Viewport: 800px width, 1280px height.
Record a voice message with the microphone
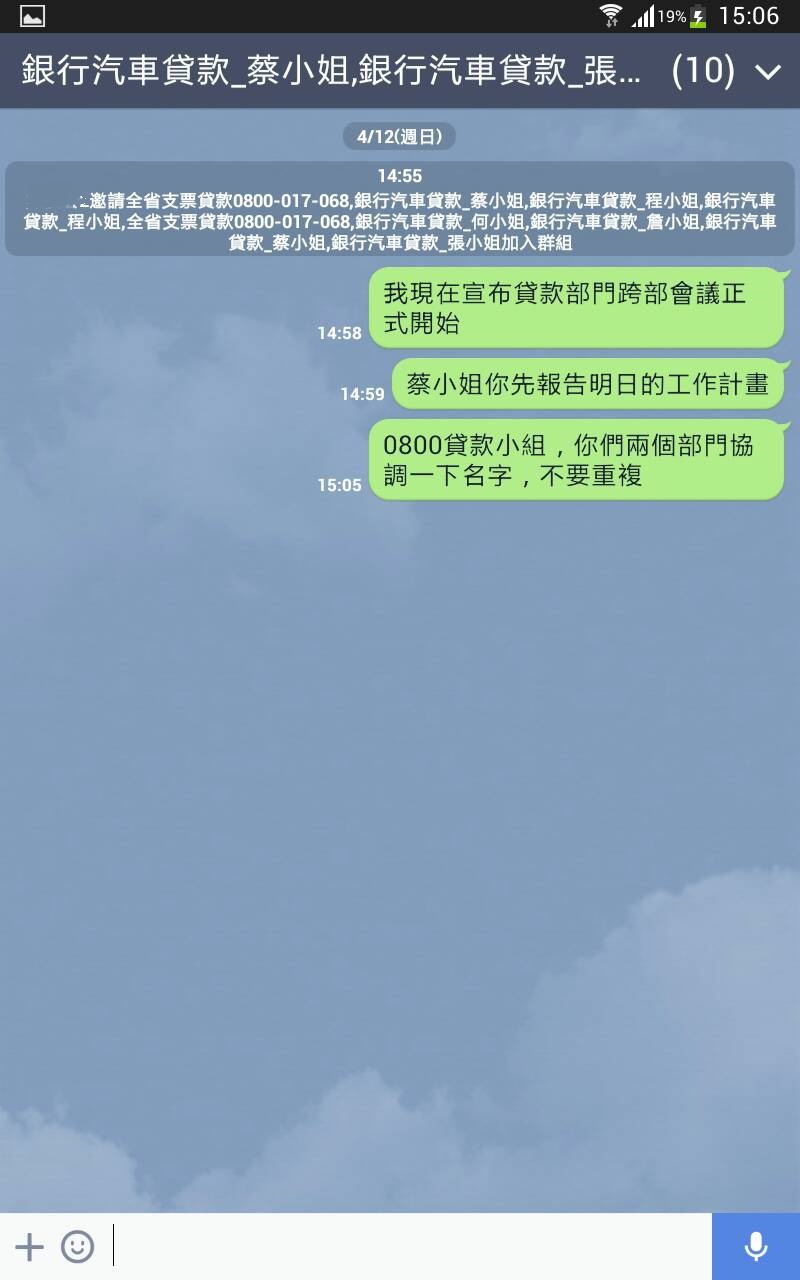756,1246
